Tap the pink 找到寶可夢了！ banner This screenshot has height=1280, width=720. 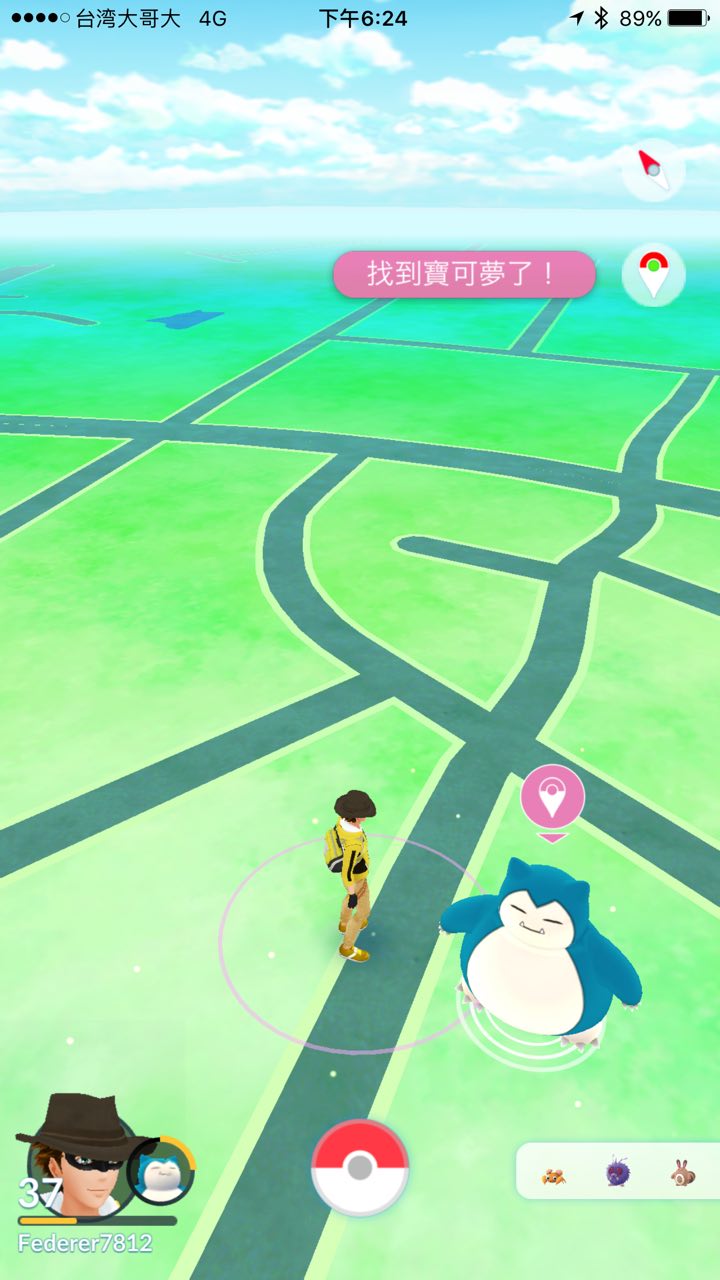[x=464, y=274]
